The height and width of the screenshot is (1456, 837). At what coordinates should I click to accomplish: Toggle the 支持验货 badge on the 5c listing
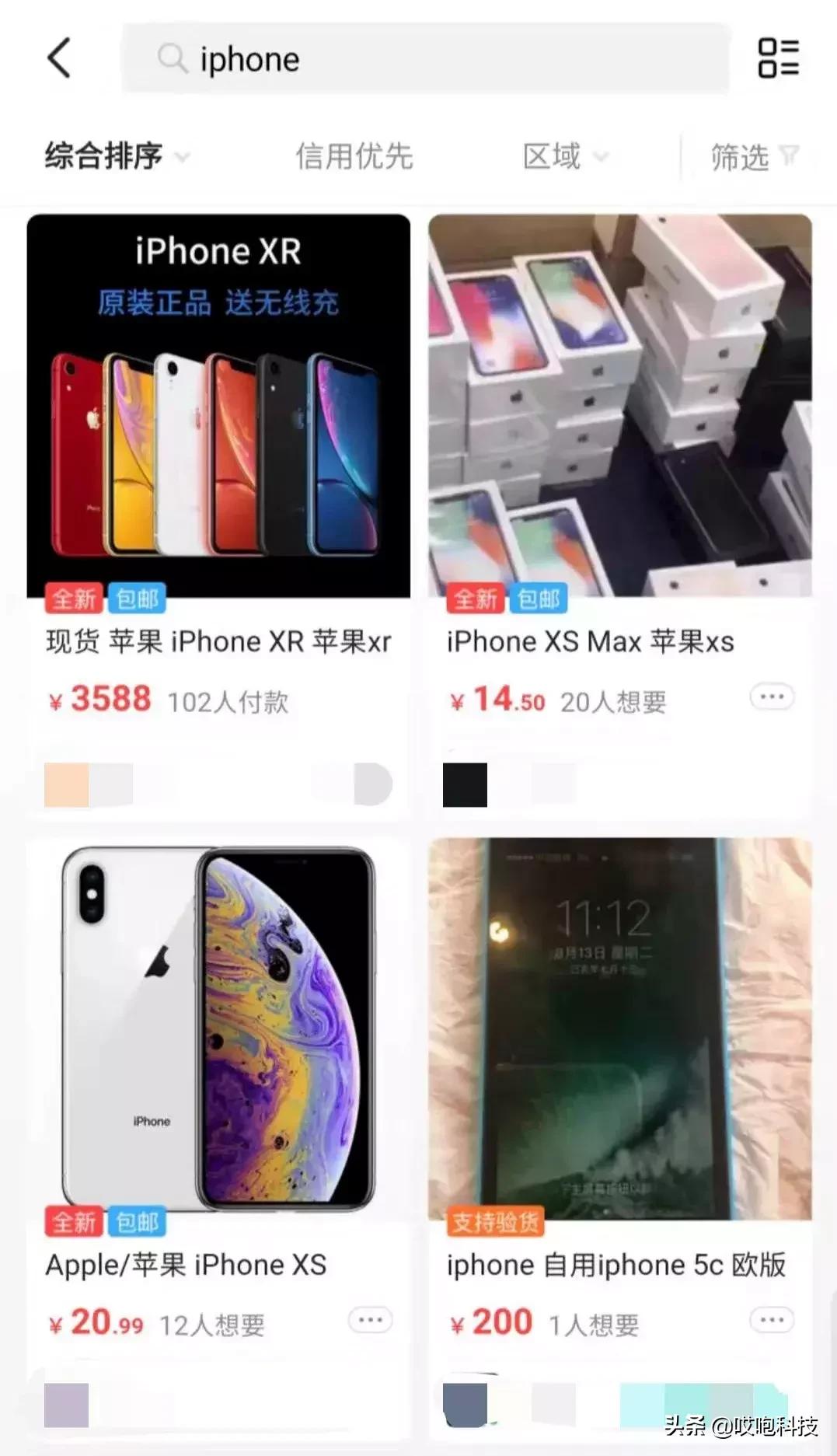[x=495, y=1222]
